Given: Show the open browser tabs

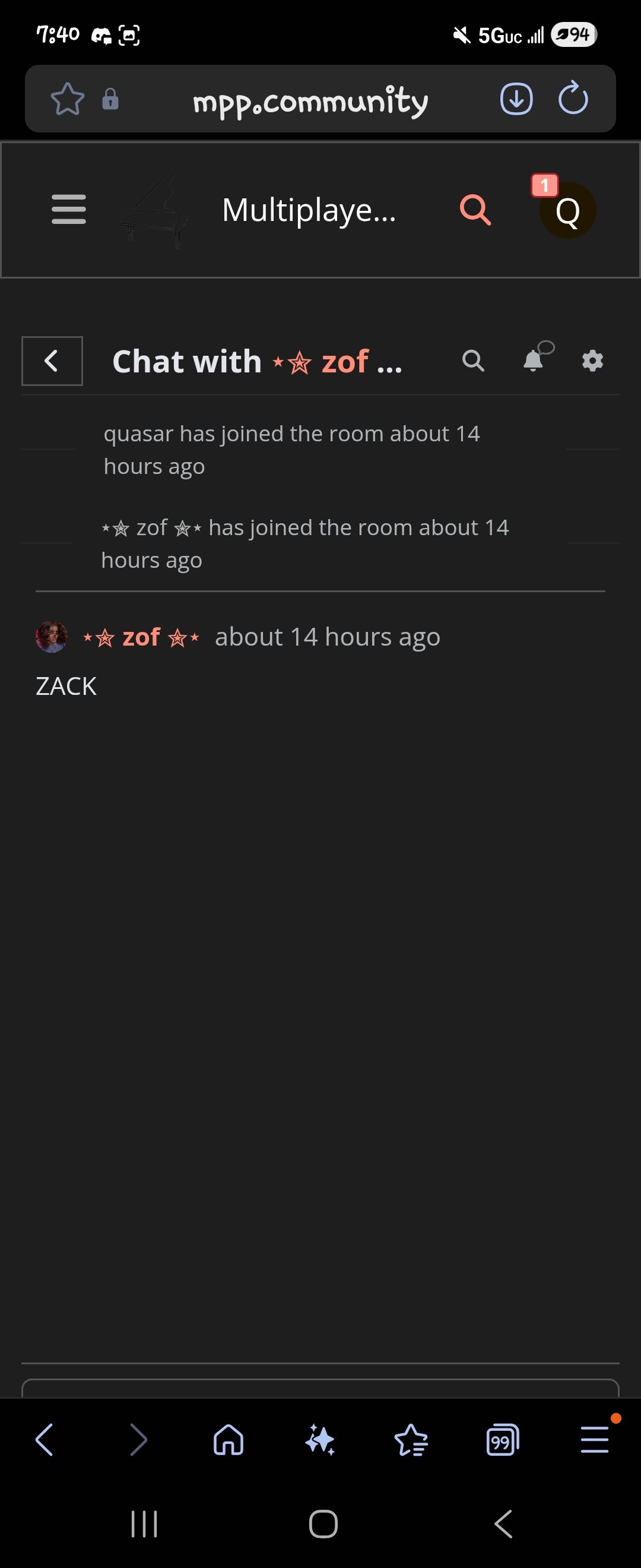Looking at the screenshot, I should [502, 1440].
